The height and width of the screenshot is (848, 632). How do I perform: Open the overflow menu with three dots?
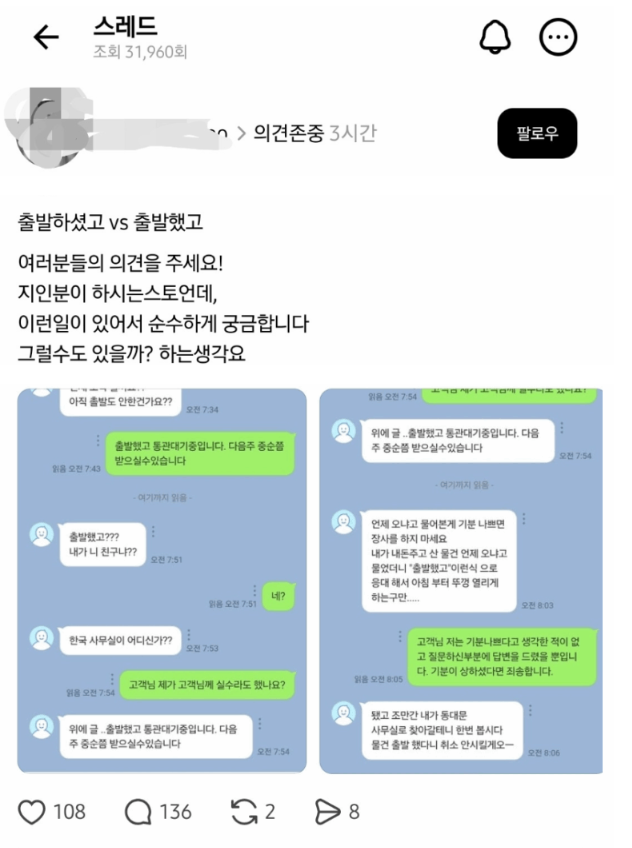pos(558,38)
